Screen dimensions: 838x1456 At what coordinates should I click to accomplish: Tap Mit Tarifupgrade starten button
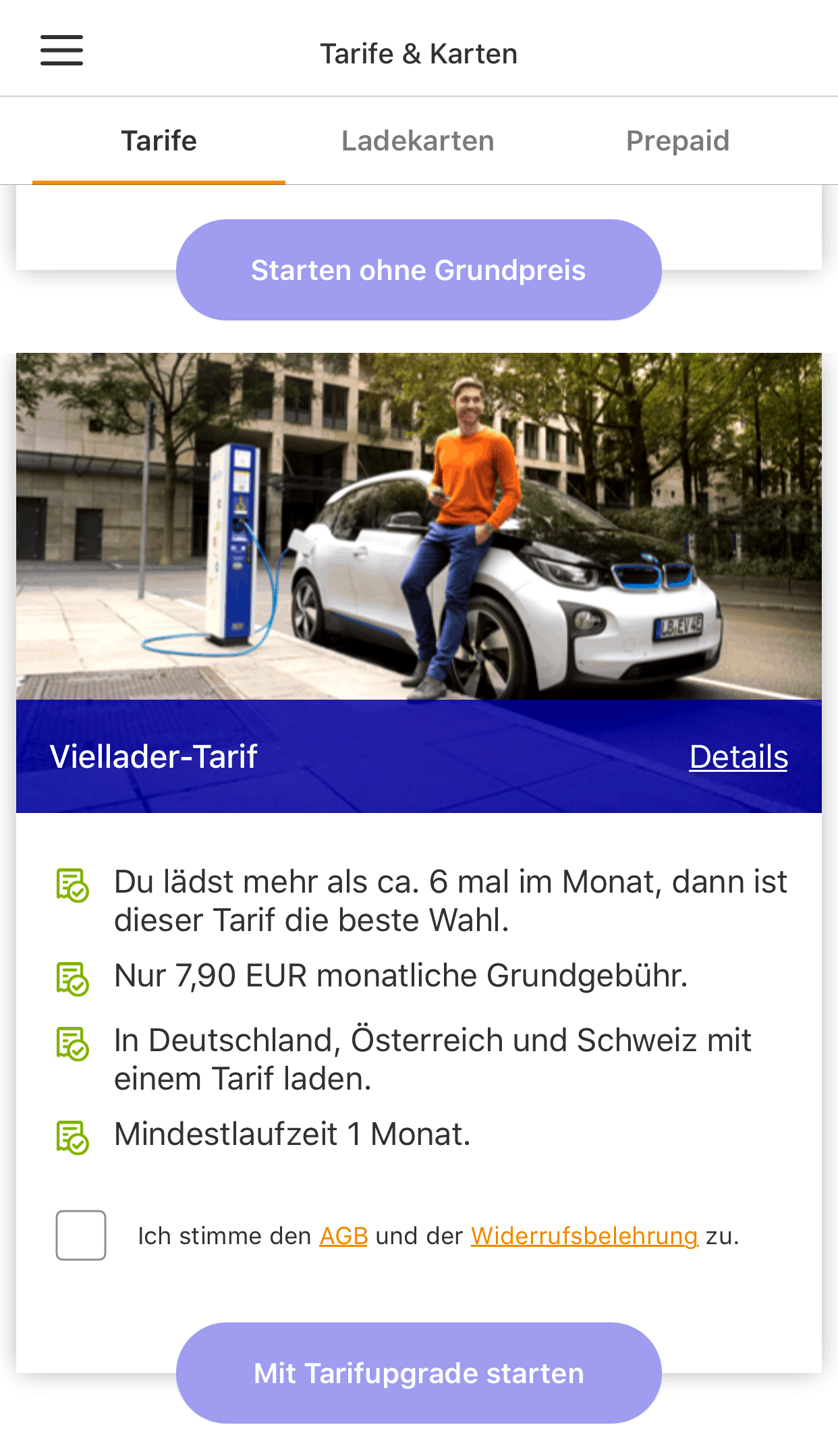[418, 1373]
